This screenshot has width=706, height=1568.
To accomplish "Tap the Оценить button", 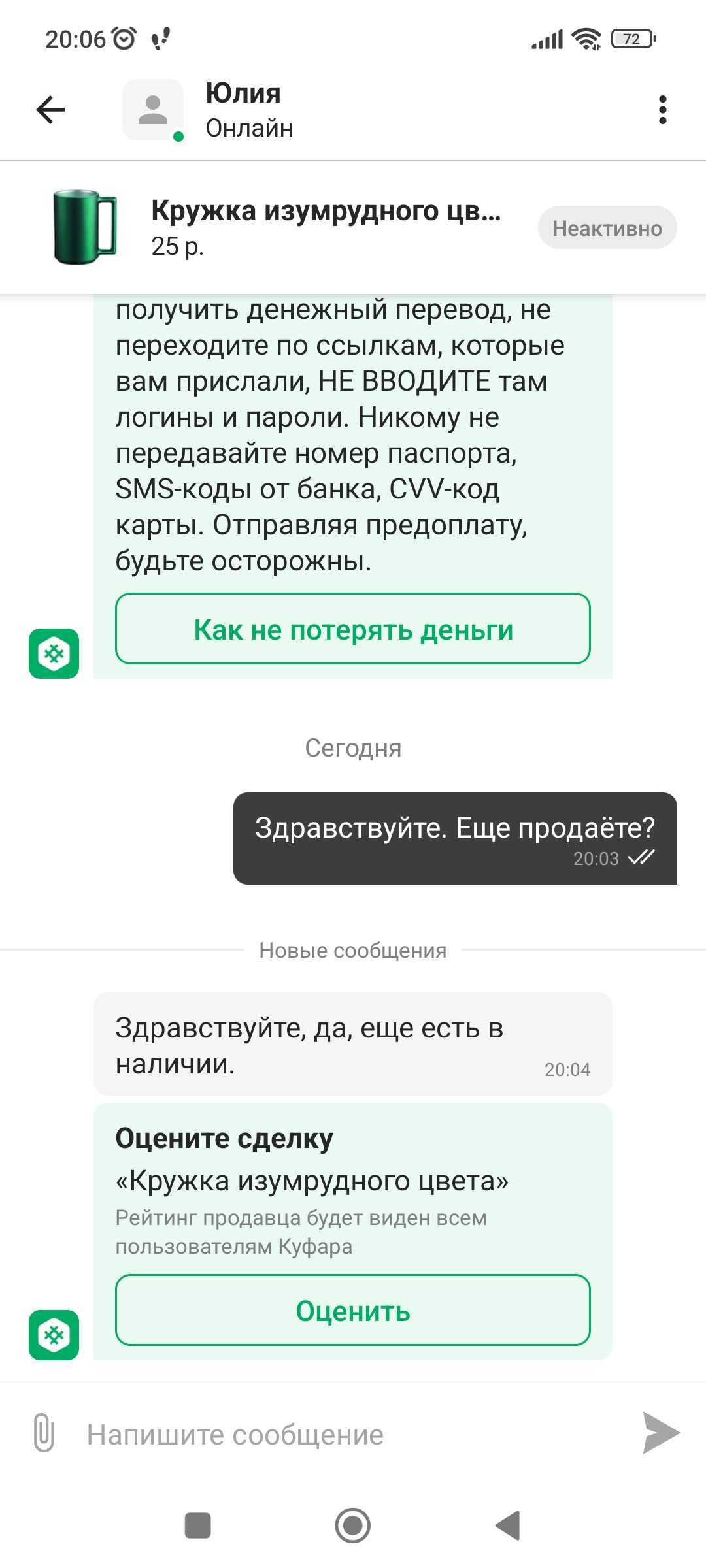I will (x=353, y=1310).
